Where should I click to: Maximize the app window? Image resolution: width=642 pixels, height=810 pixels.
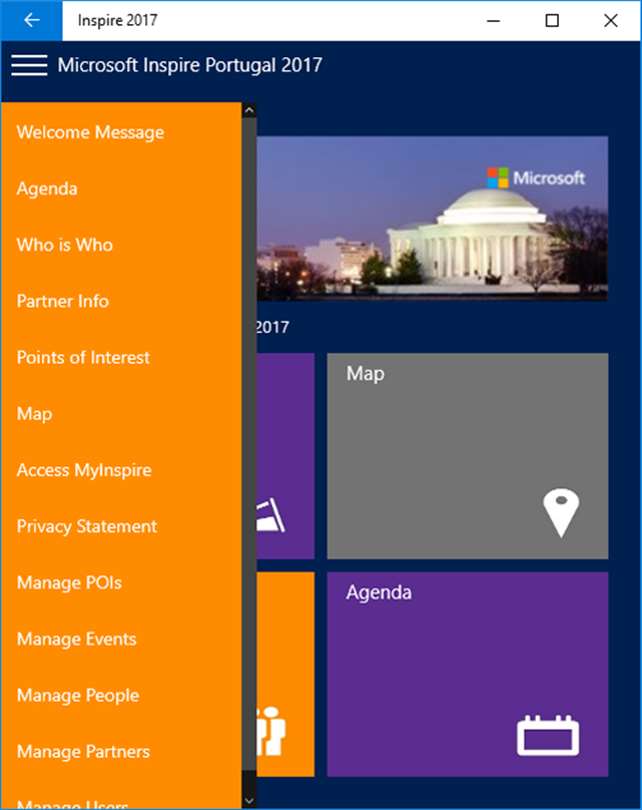click(x=552, y=20)
